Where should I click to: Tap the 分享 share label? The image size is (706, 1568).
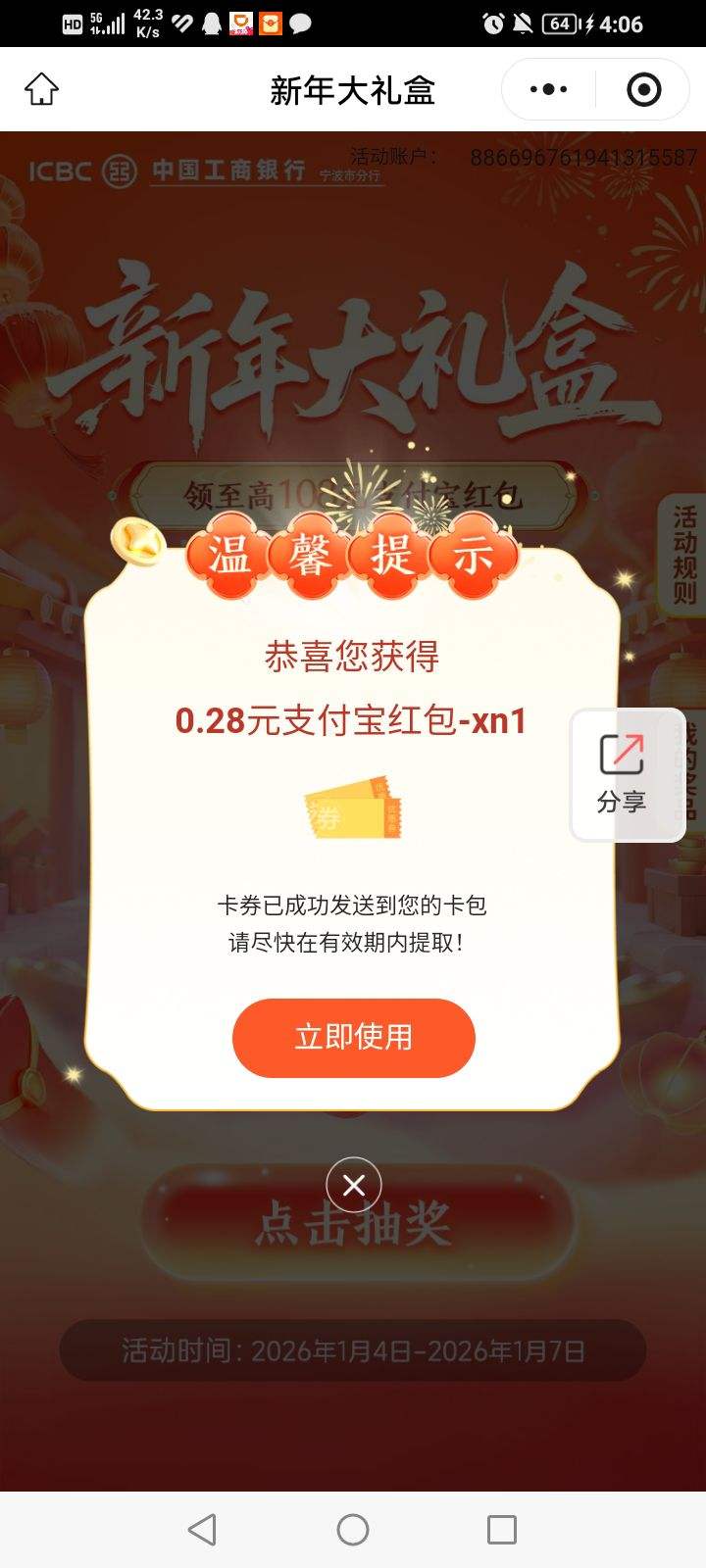(x=624, y=804)
